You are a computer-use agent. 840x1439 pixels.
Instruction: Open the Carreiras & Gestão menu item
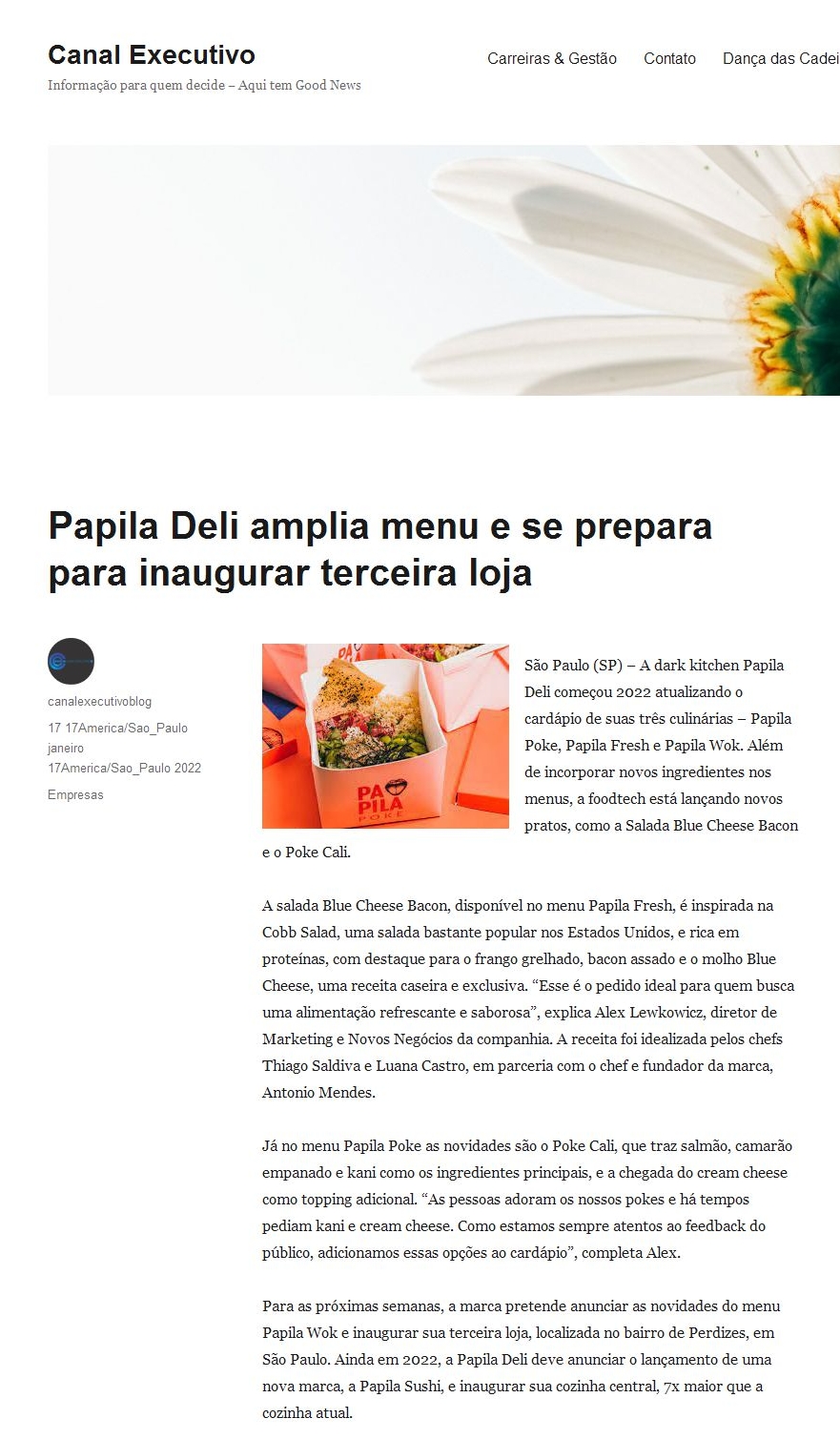click(551, 59)
